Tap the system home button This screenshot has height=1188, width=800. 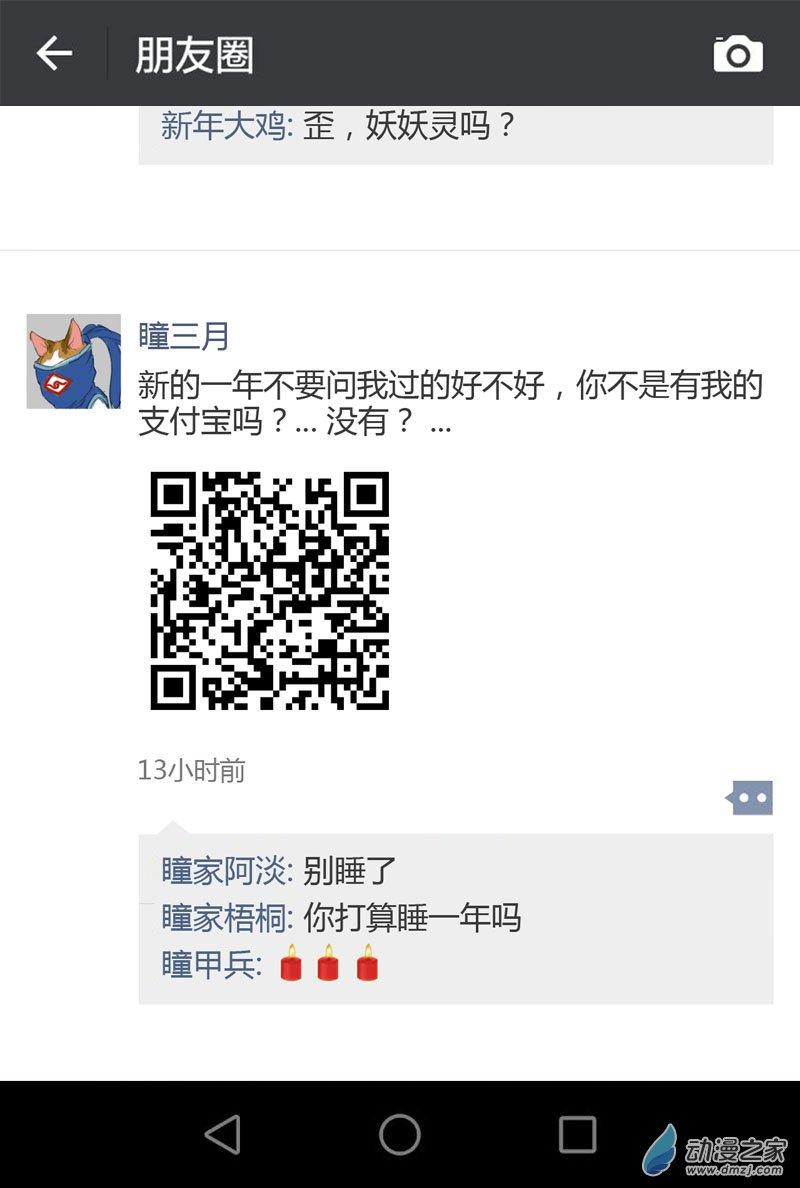399,1134
